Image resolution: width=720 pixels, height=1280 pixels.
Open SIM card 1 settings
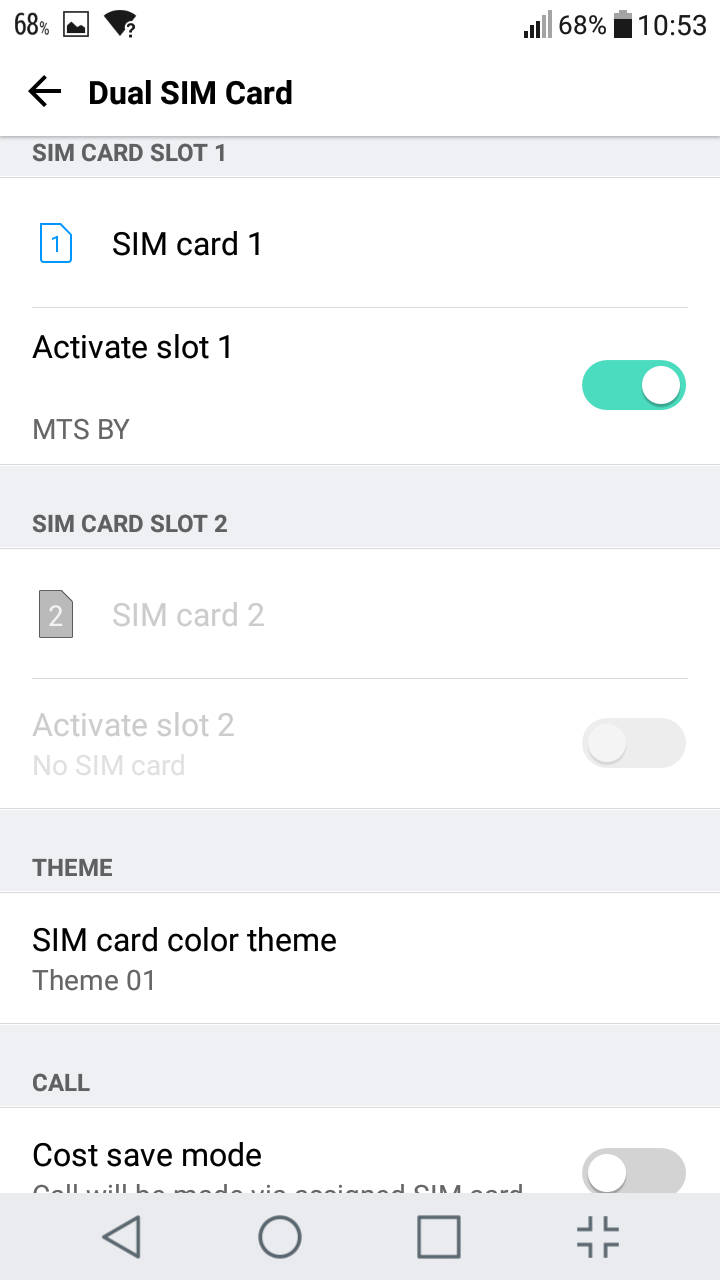(360, 243)
